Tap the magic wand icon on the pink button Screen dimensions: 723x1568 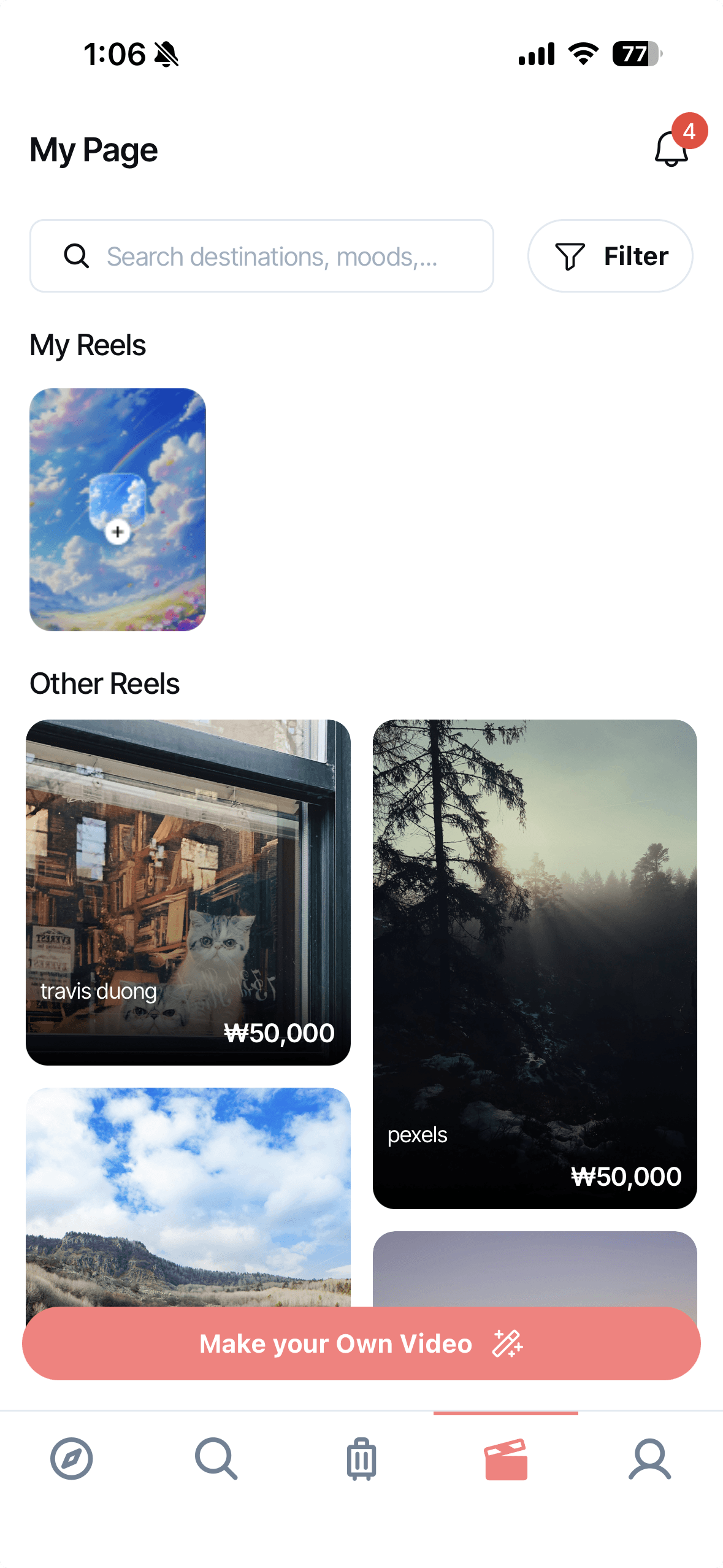pos(507,1343)
